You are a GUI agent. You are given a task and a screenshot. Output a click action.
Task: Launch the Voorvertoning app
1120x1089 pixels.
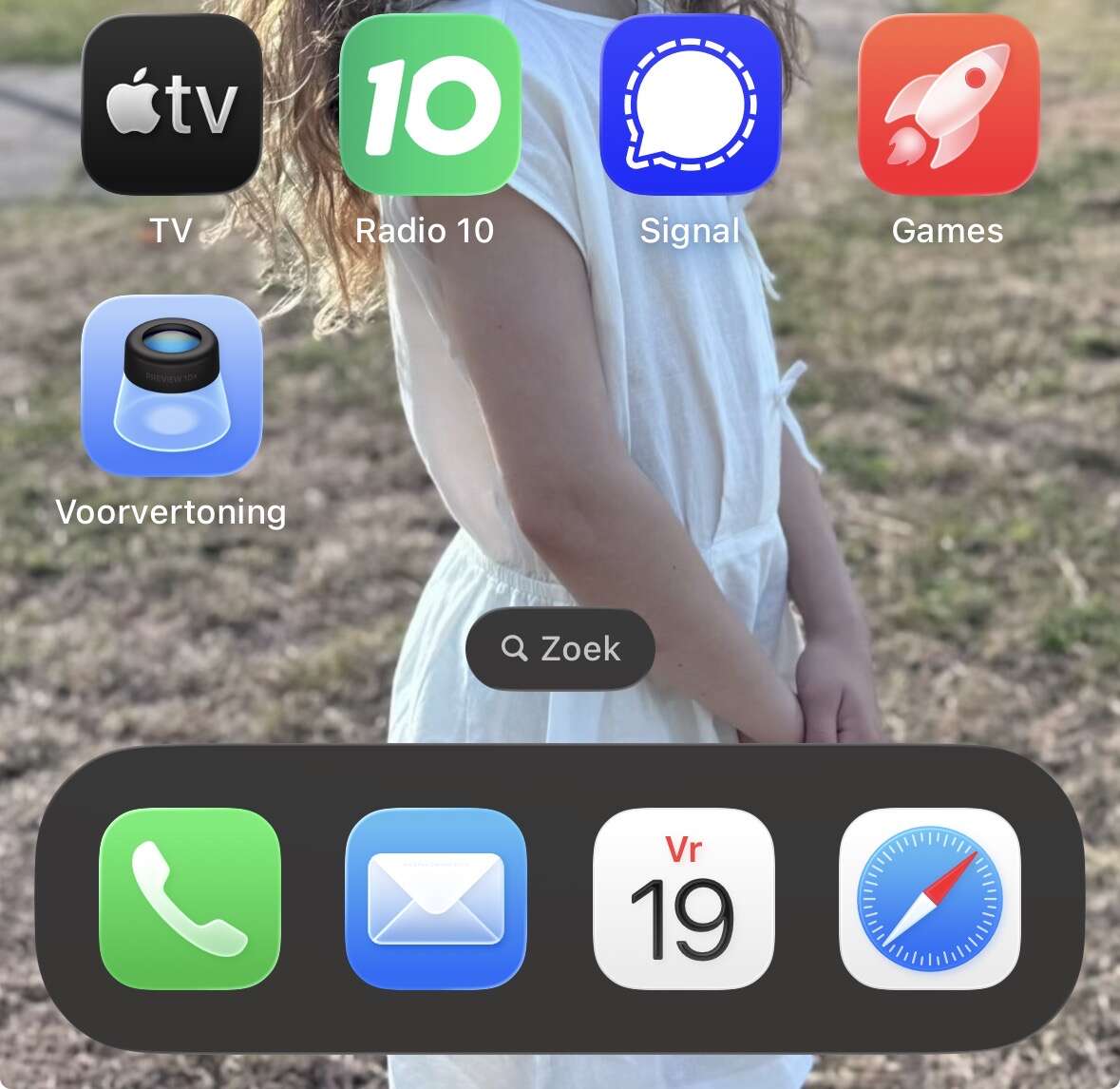171,385
